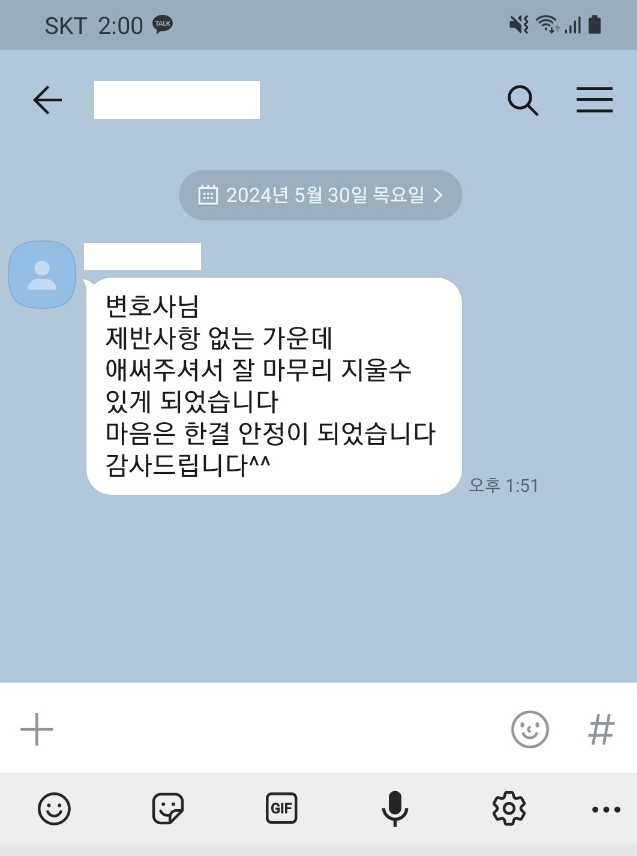
Task: Open keyboard emoji panel
Action: 54,808
